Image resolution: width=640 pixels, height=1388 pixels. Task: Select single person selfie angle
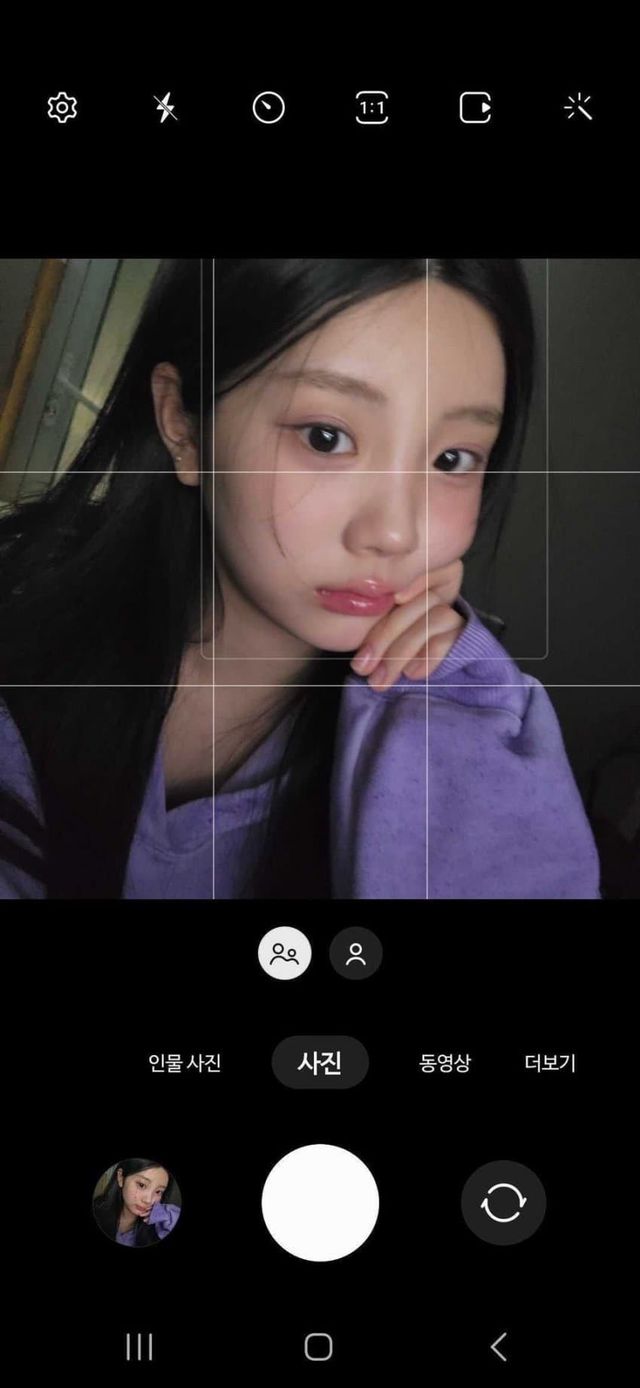point(356,954)
